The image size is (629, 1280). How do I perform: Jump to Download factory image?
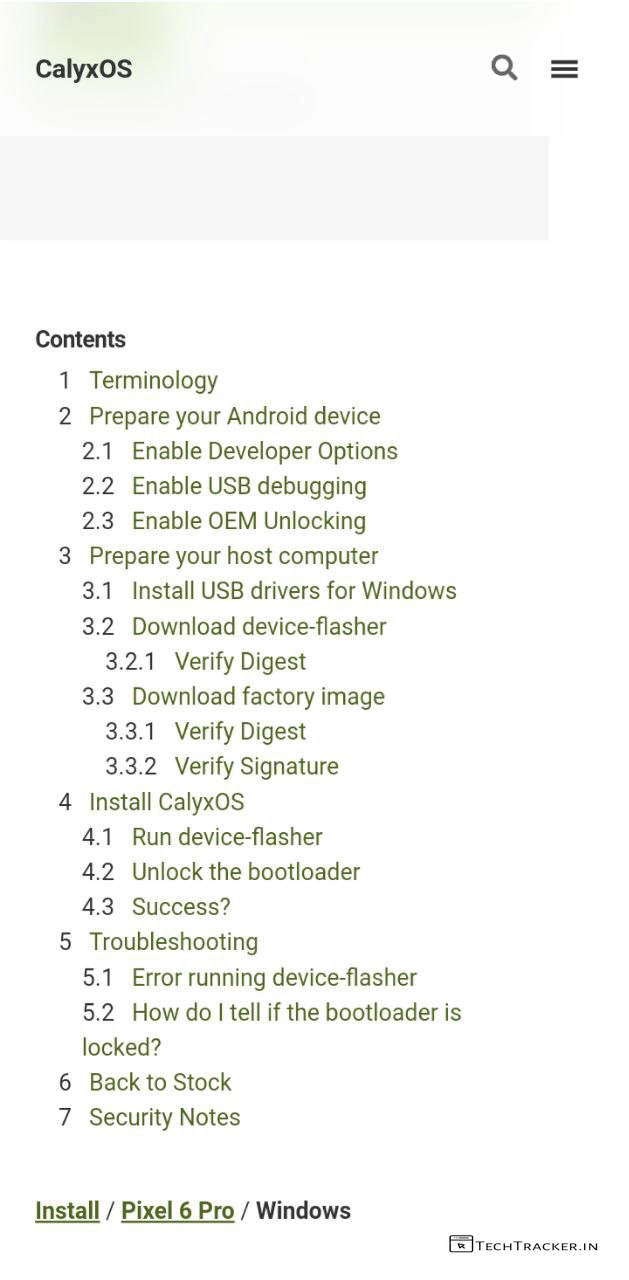(x=258, y=696)
